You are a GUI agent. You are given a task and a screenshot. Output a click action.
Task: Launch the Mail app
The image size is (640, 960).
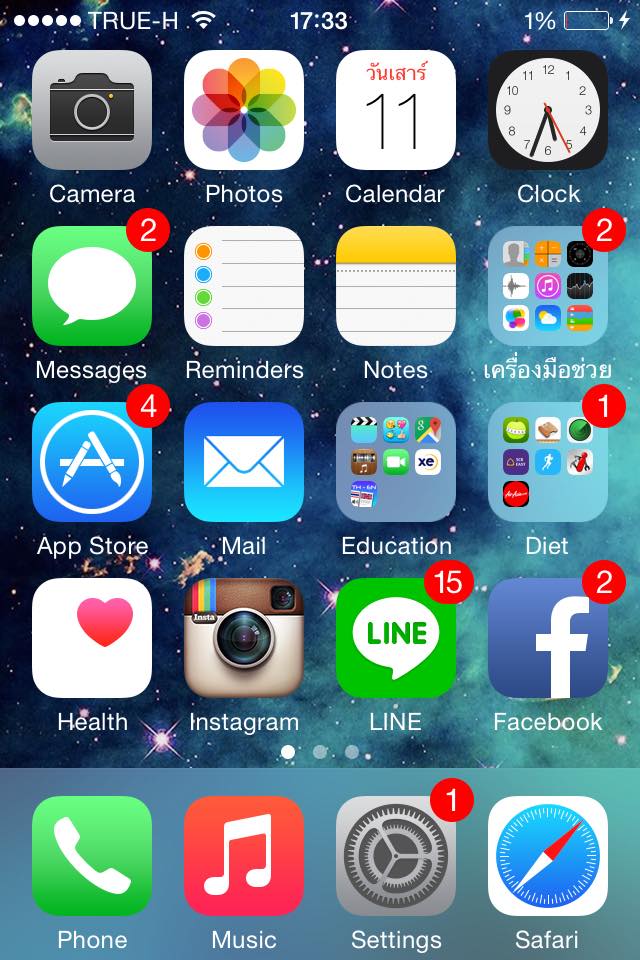click(x=244, y=462)
